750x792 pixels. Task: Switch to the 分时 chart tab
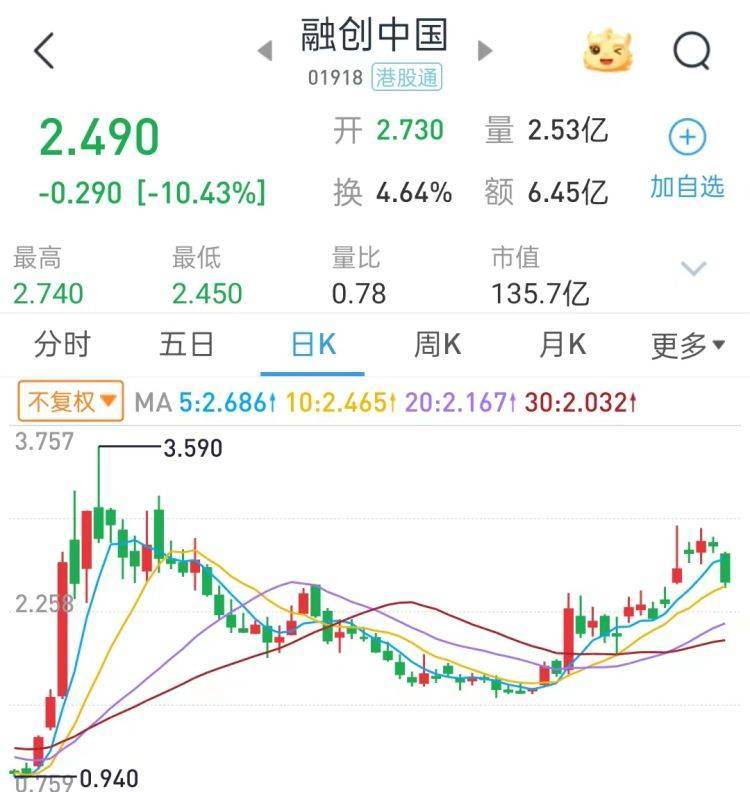[62, 345]
